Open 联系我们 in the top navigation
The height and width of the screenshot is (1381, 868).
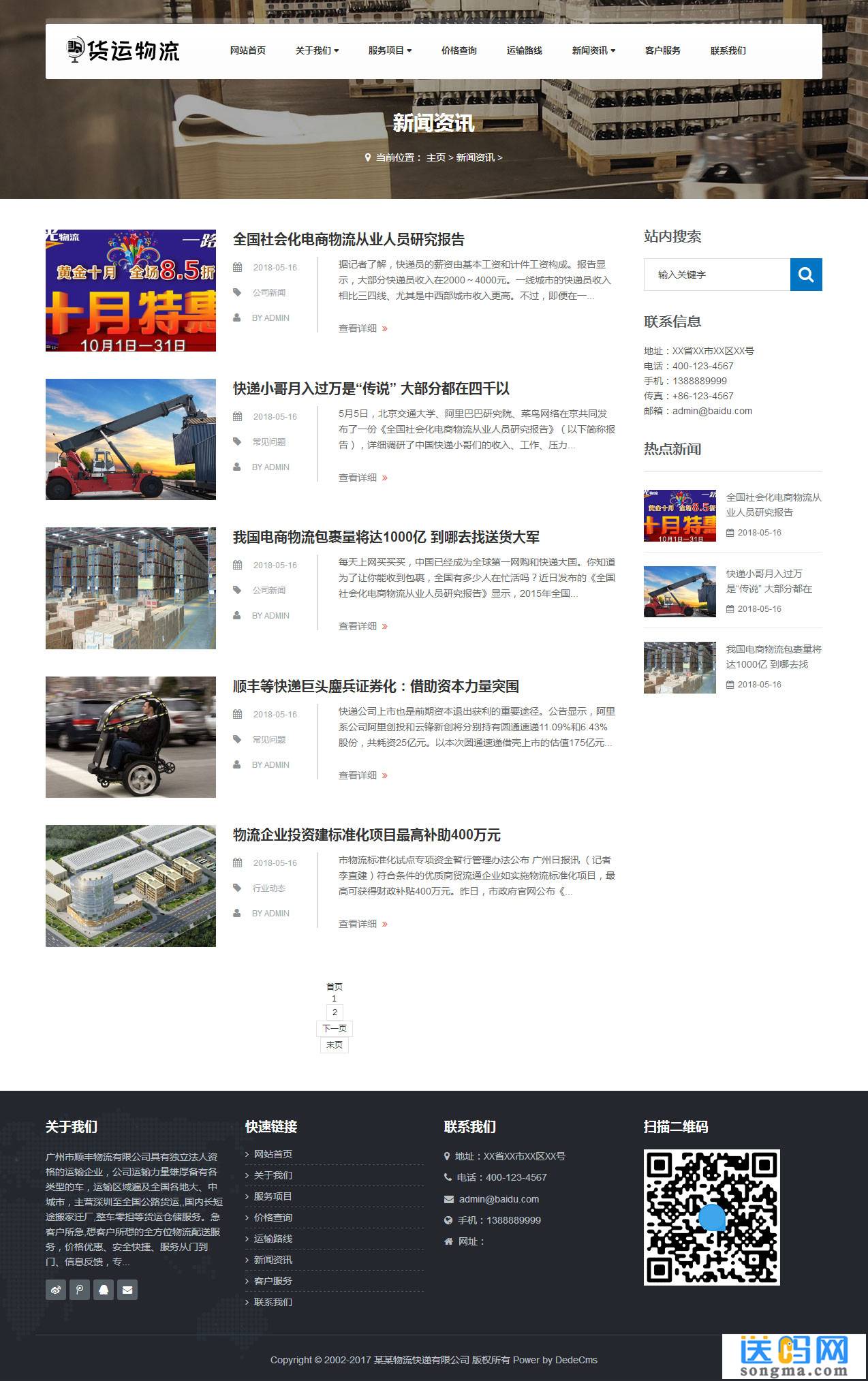728,50
